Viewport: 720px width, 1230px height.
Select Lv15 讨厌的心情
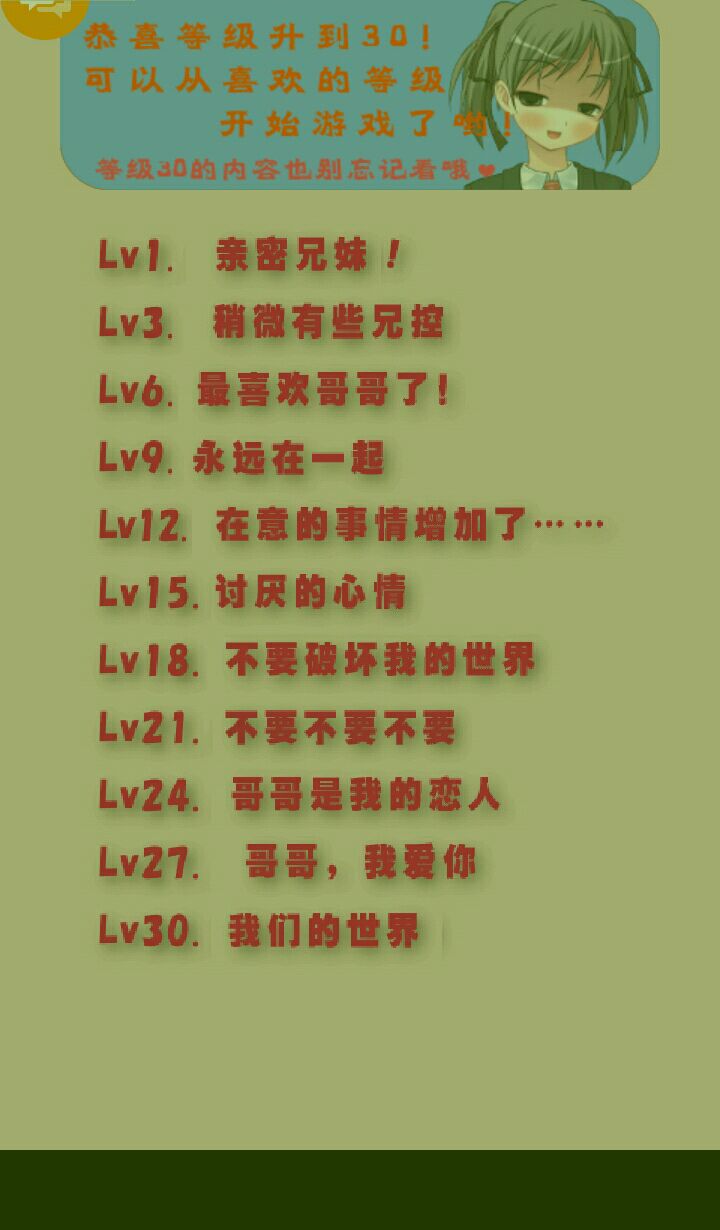click(x=252, y=592)
